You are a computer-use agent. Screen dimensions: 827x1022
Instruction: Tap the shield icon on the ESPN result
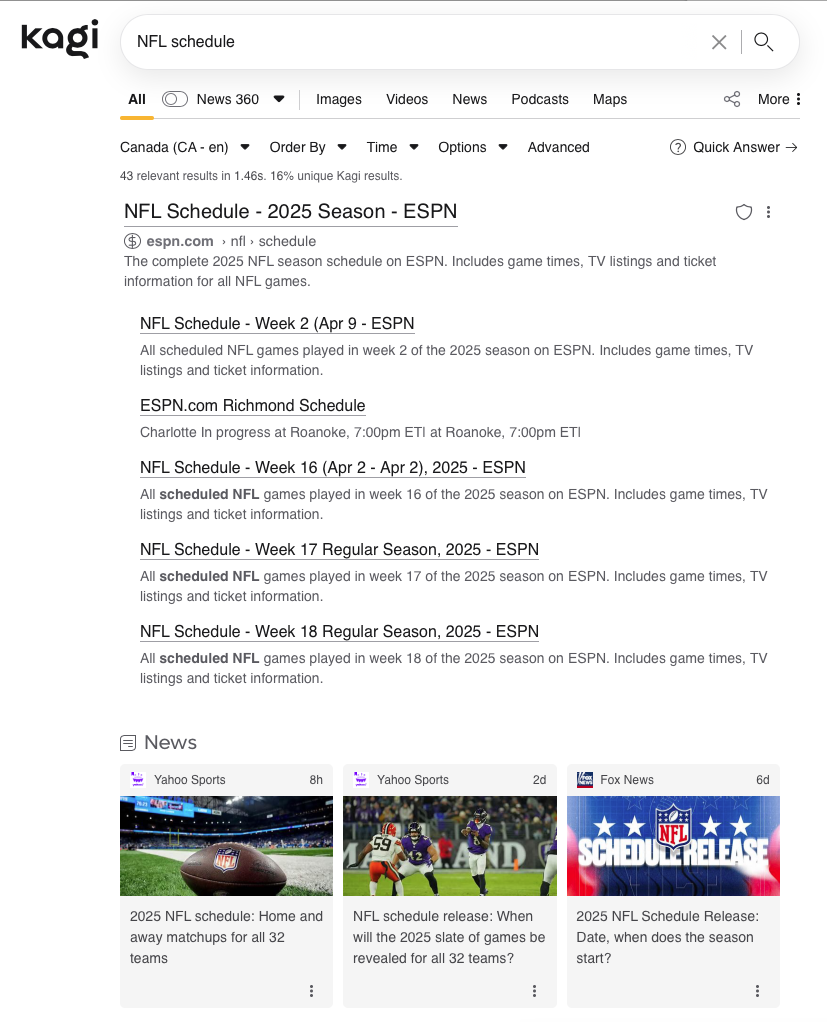tap(743, 212)
